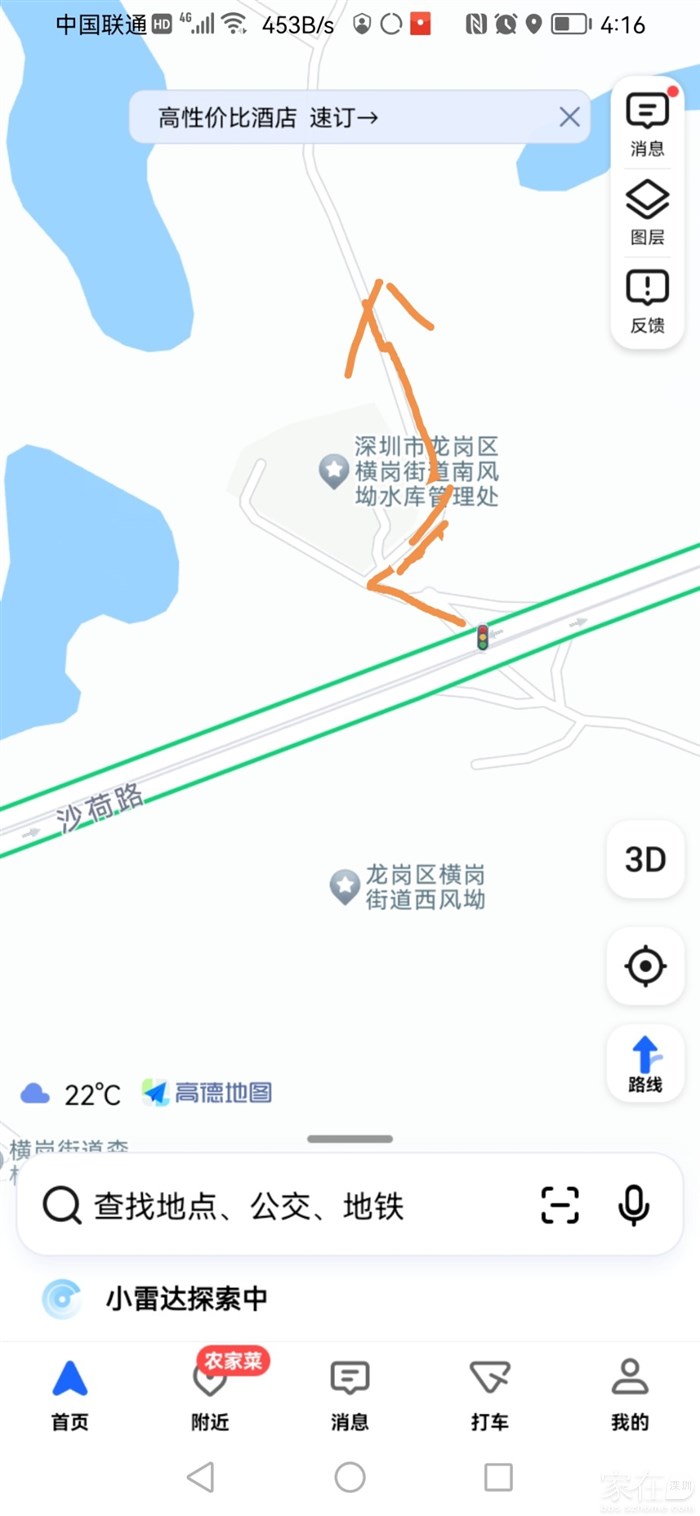Screen dimensions: 700x1516
Task: Open the 小雷达探索中 radar row
Action: [186, 1298]
